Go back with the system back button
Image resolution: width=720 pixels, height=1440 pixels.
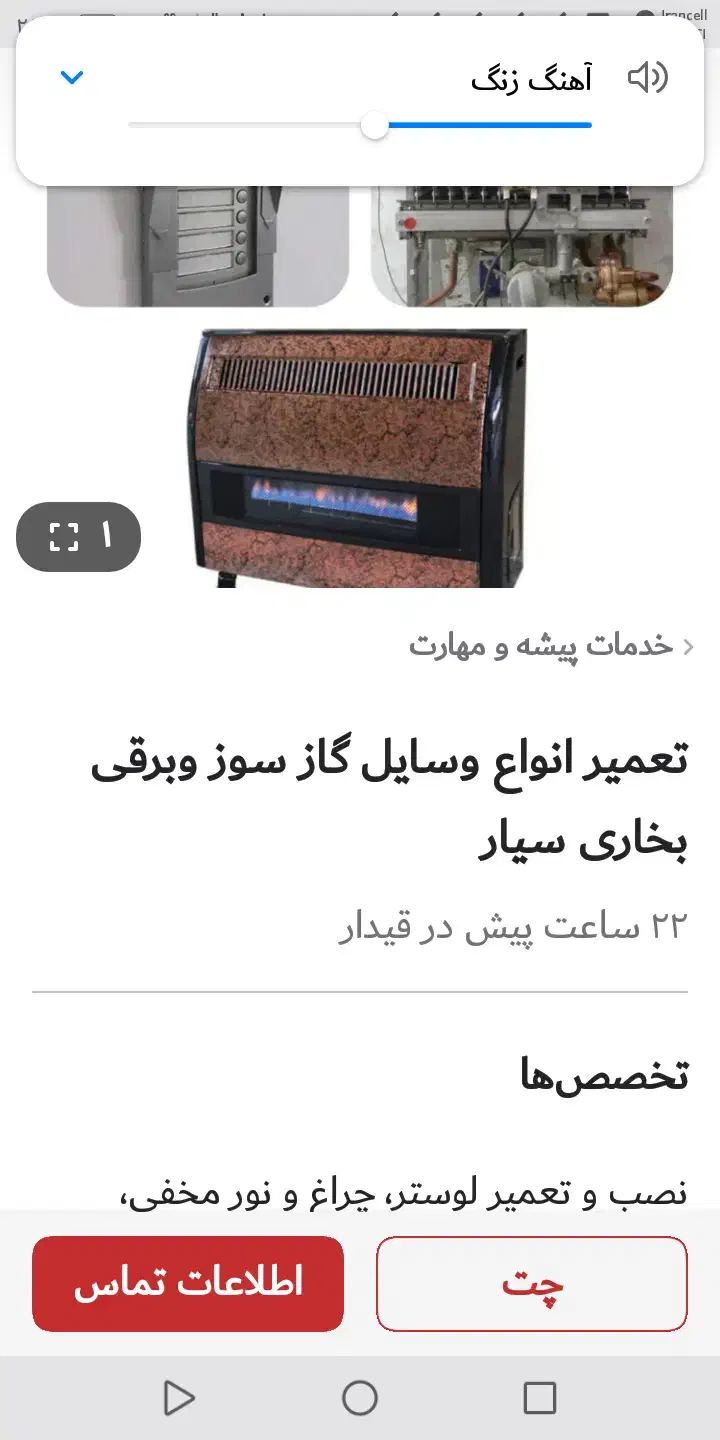178,1398
